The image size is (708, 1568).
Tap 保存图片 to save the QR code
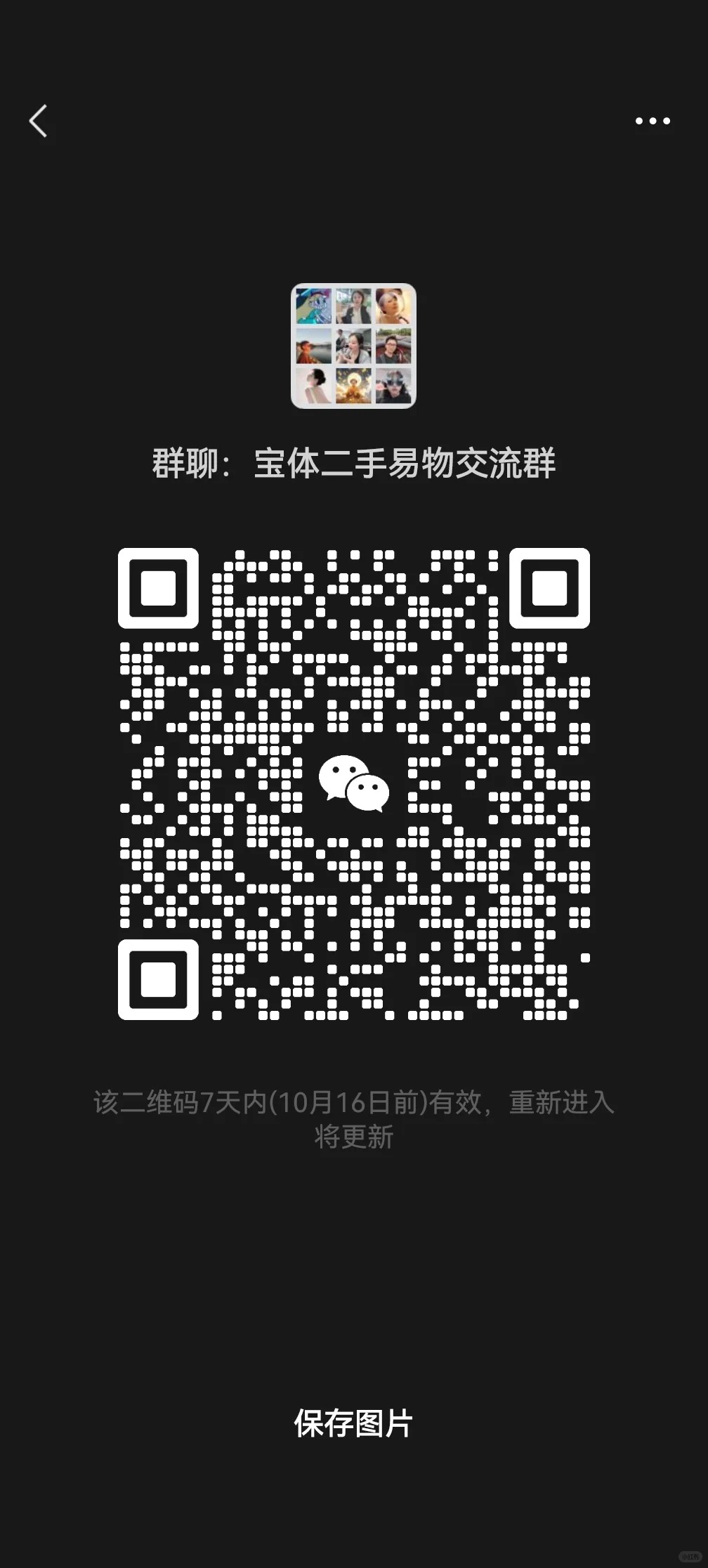tap(353, 1424)
